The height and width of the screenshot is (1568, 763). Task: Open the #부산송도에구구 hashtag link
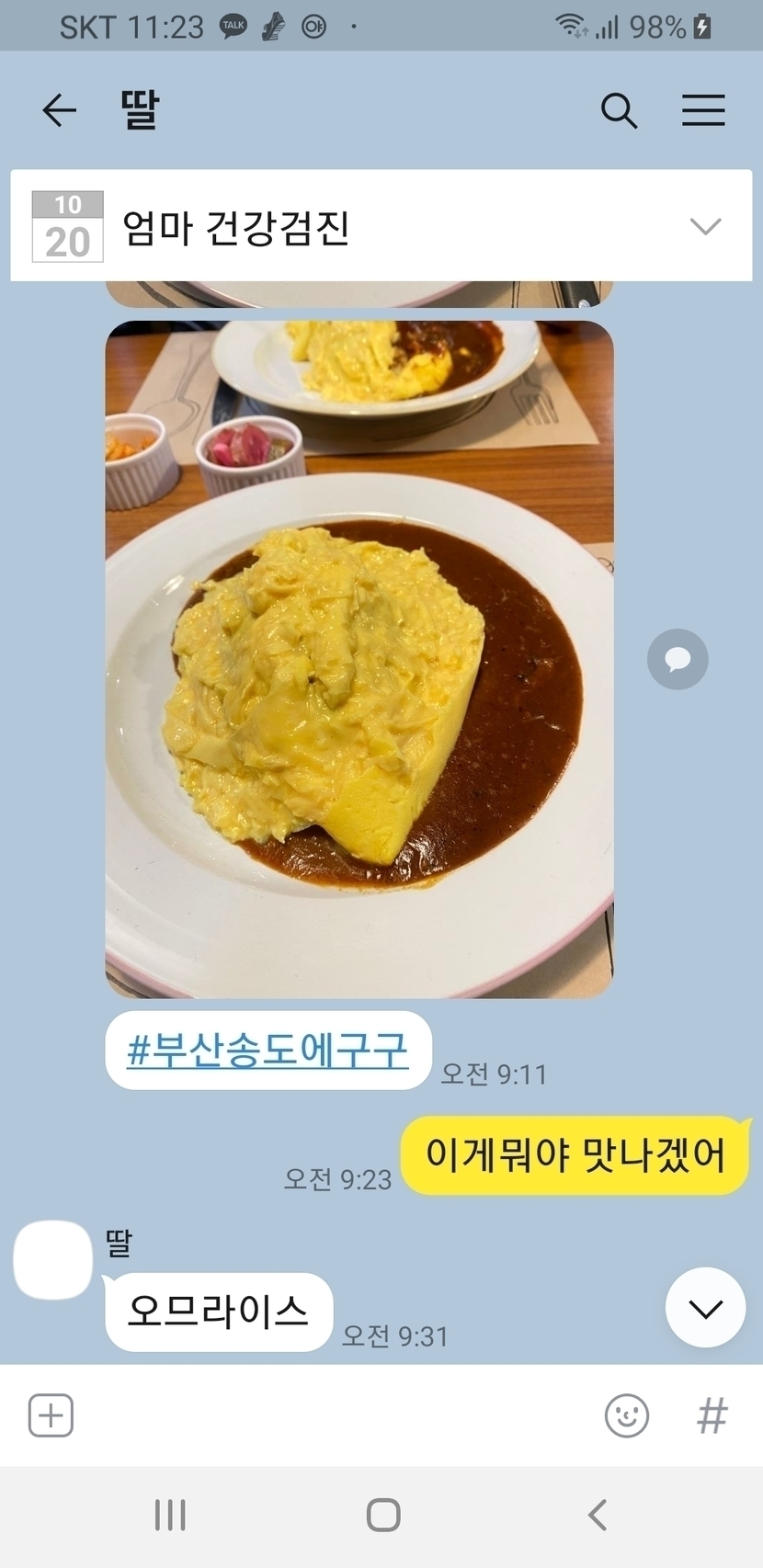coord(268,1051)
